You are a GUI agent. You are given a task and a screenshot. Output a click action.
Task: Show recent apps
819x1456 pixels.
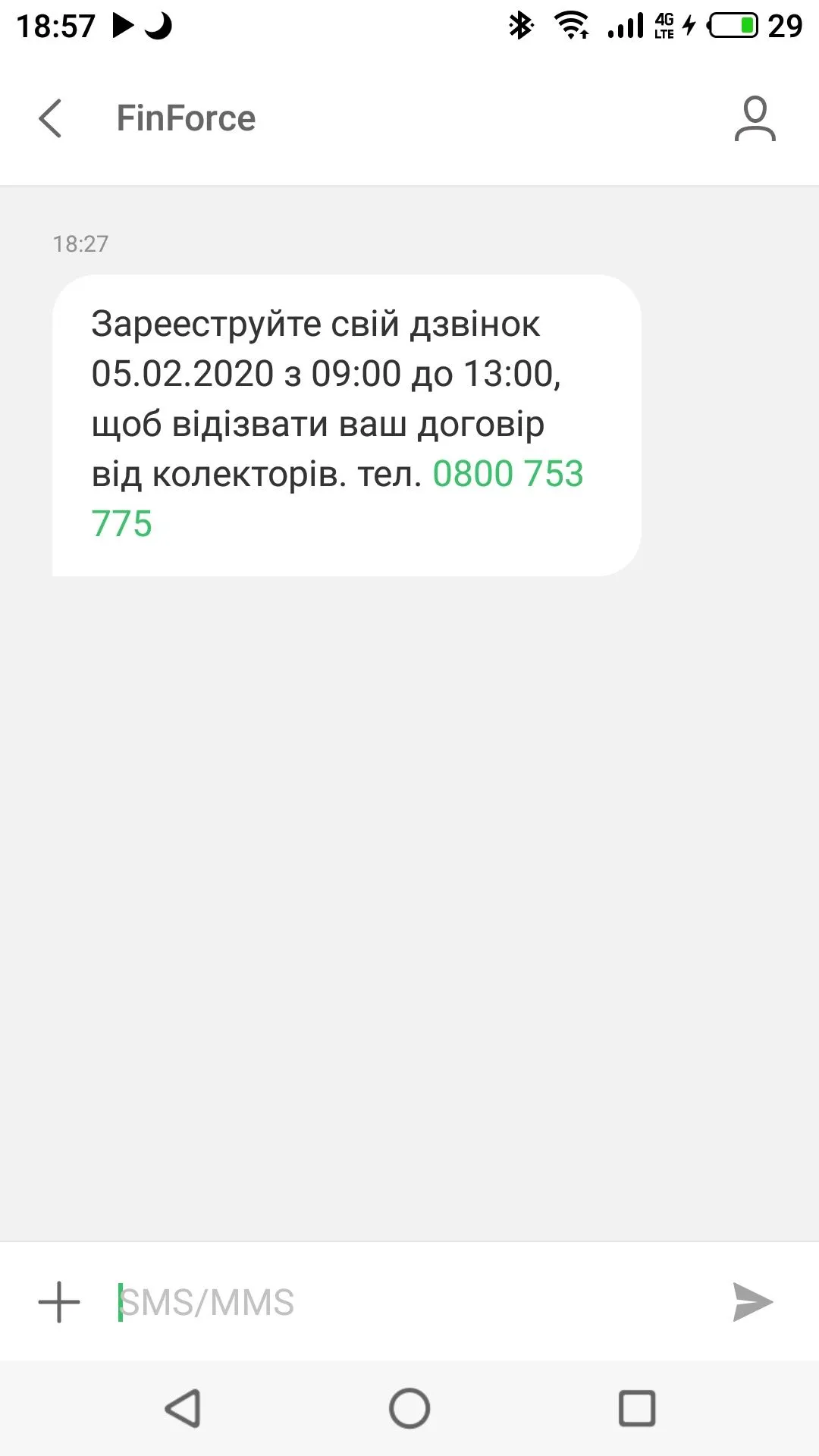637,1408
